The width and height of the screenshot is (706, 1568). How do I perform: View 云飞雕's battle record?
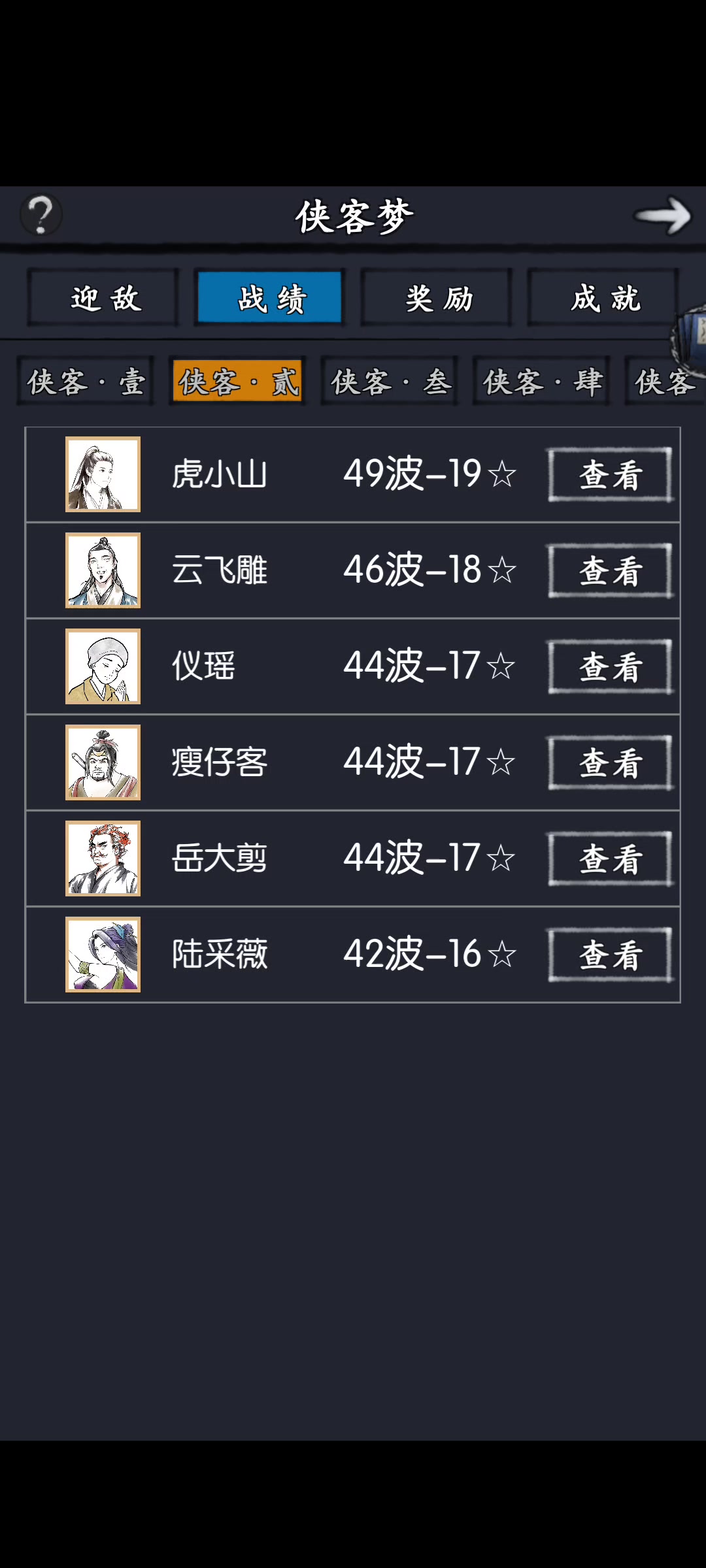(x=610, y=571)
